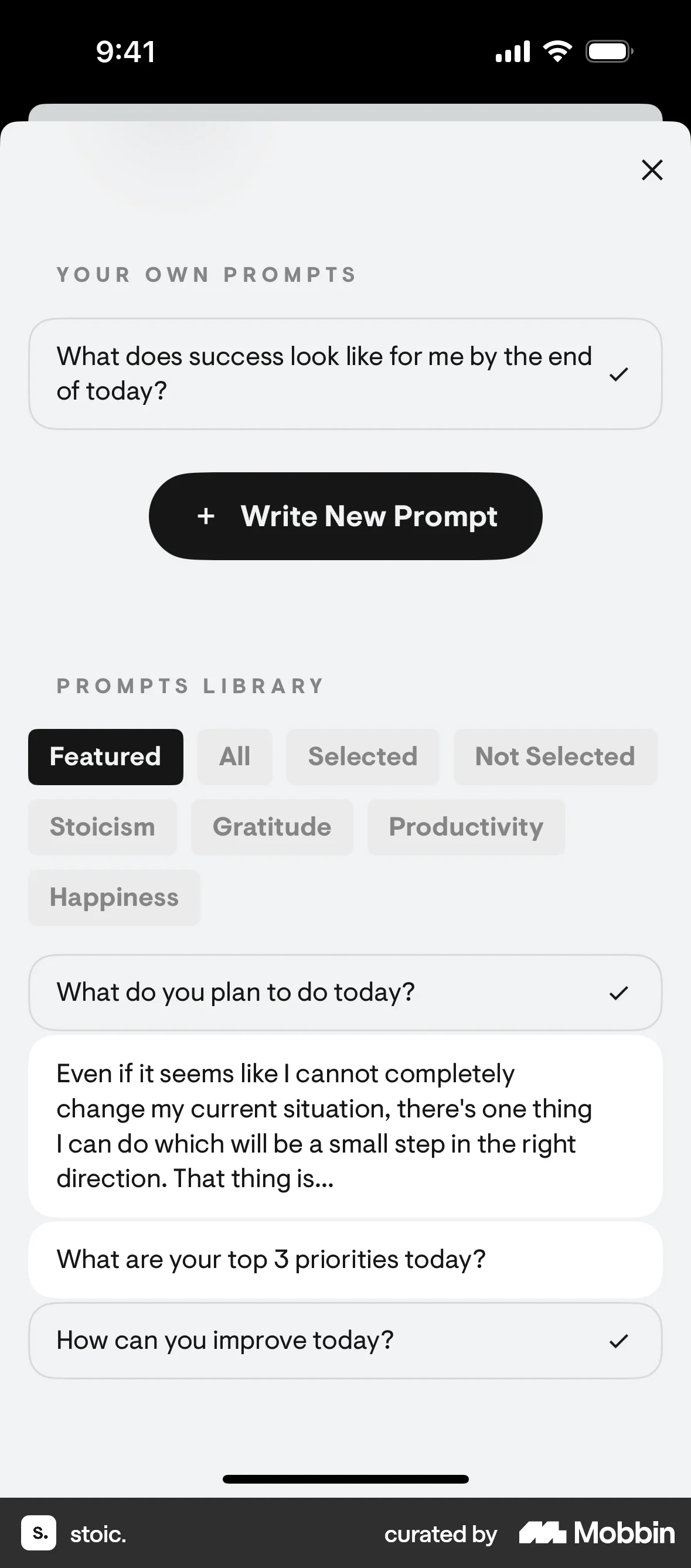Click the battery icon in the status bar
691x1568 pixels.
tap(608, 51)
